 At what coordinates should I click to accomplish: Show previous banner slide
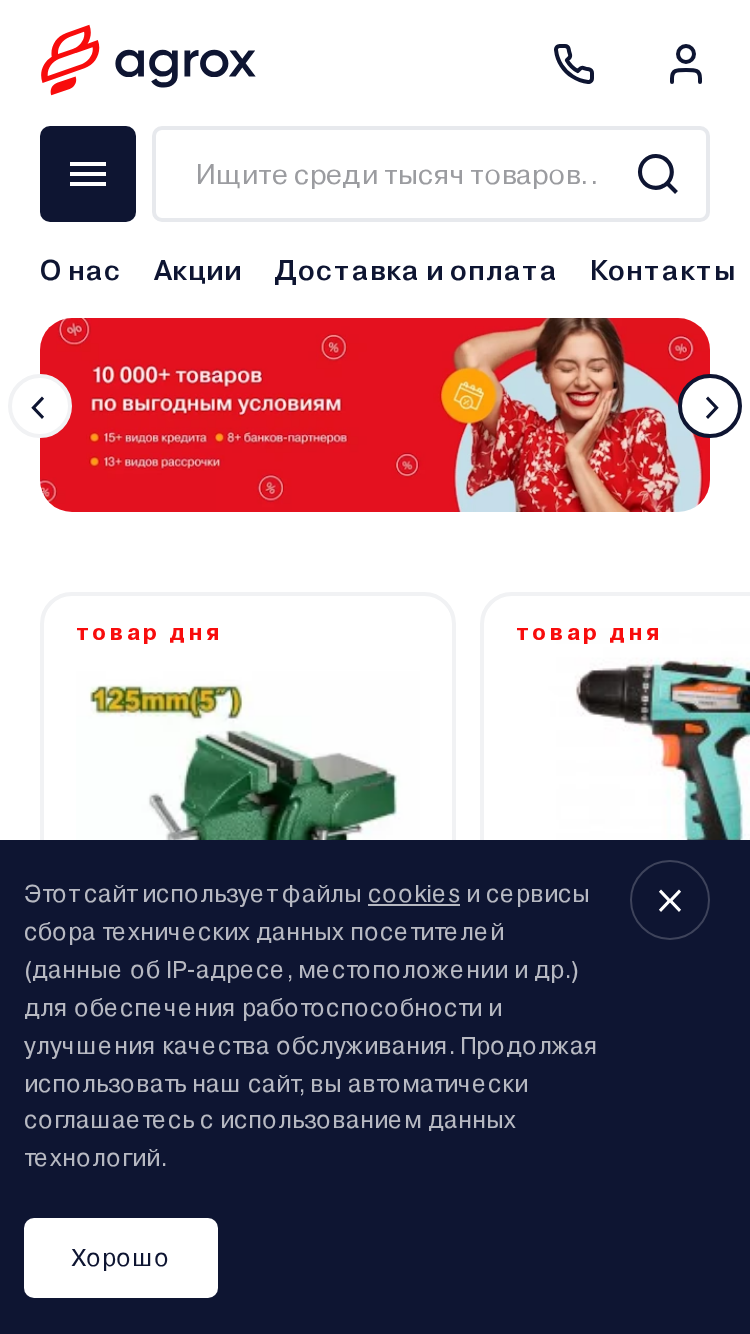point(40,406)
